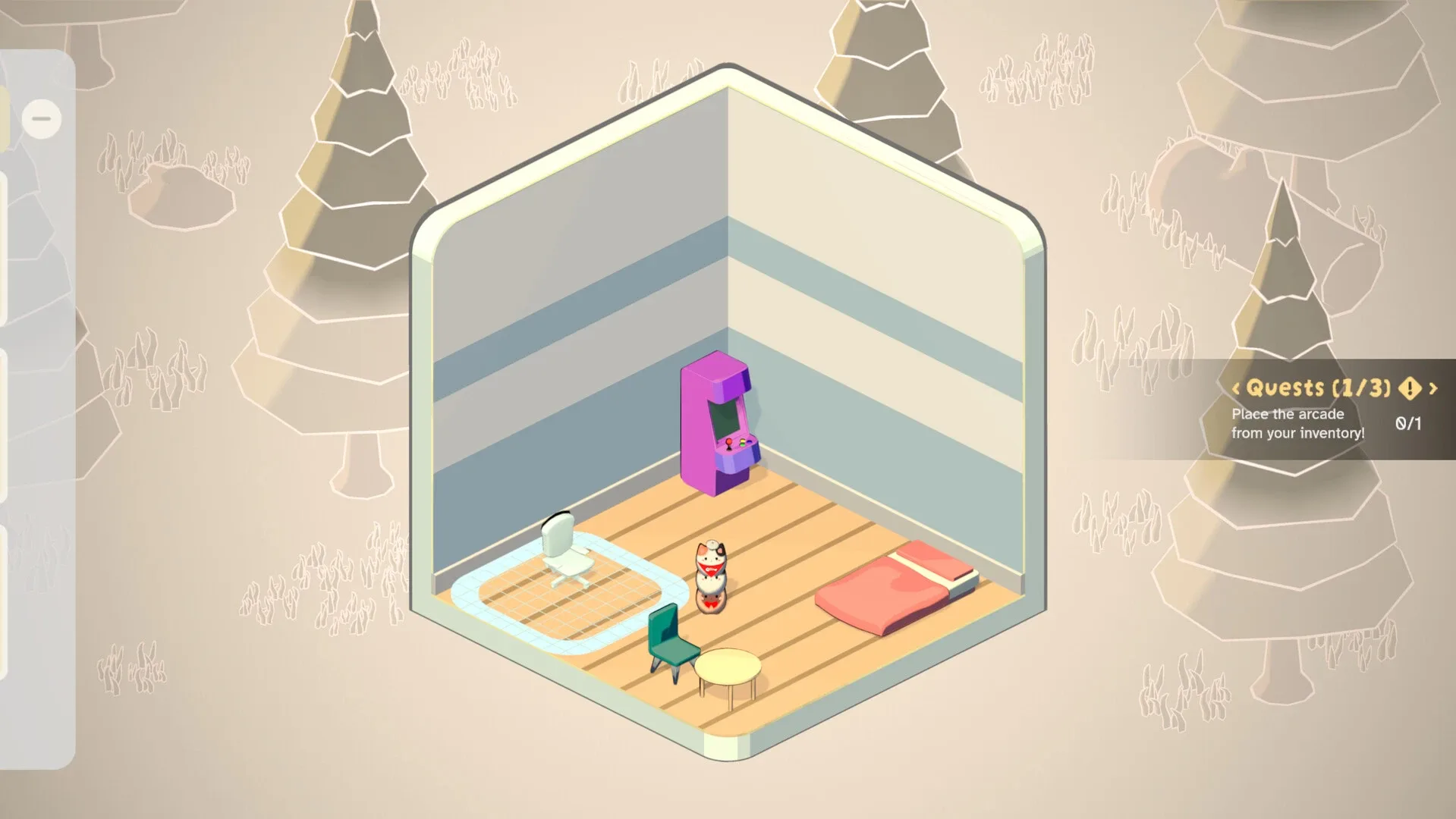
Task: Go to the previous quest
Action: 1236,388
